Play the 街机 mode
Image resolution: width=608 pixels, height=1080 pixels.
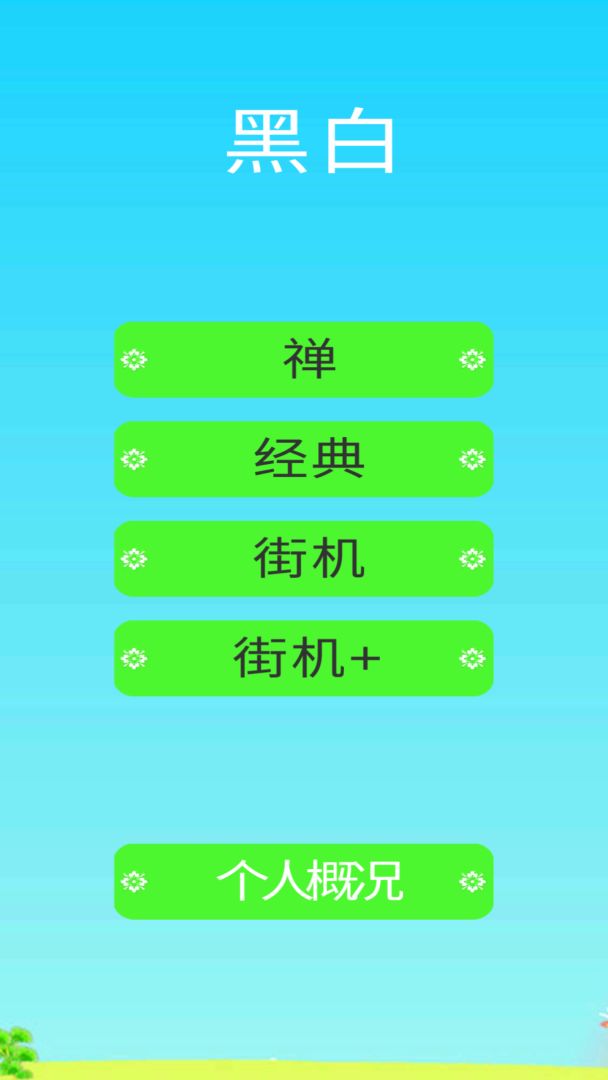coord(304,558)
